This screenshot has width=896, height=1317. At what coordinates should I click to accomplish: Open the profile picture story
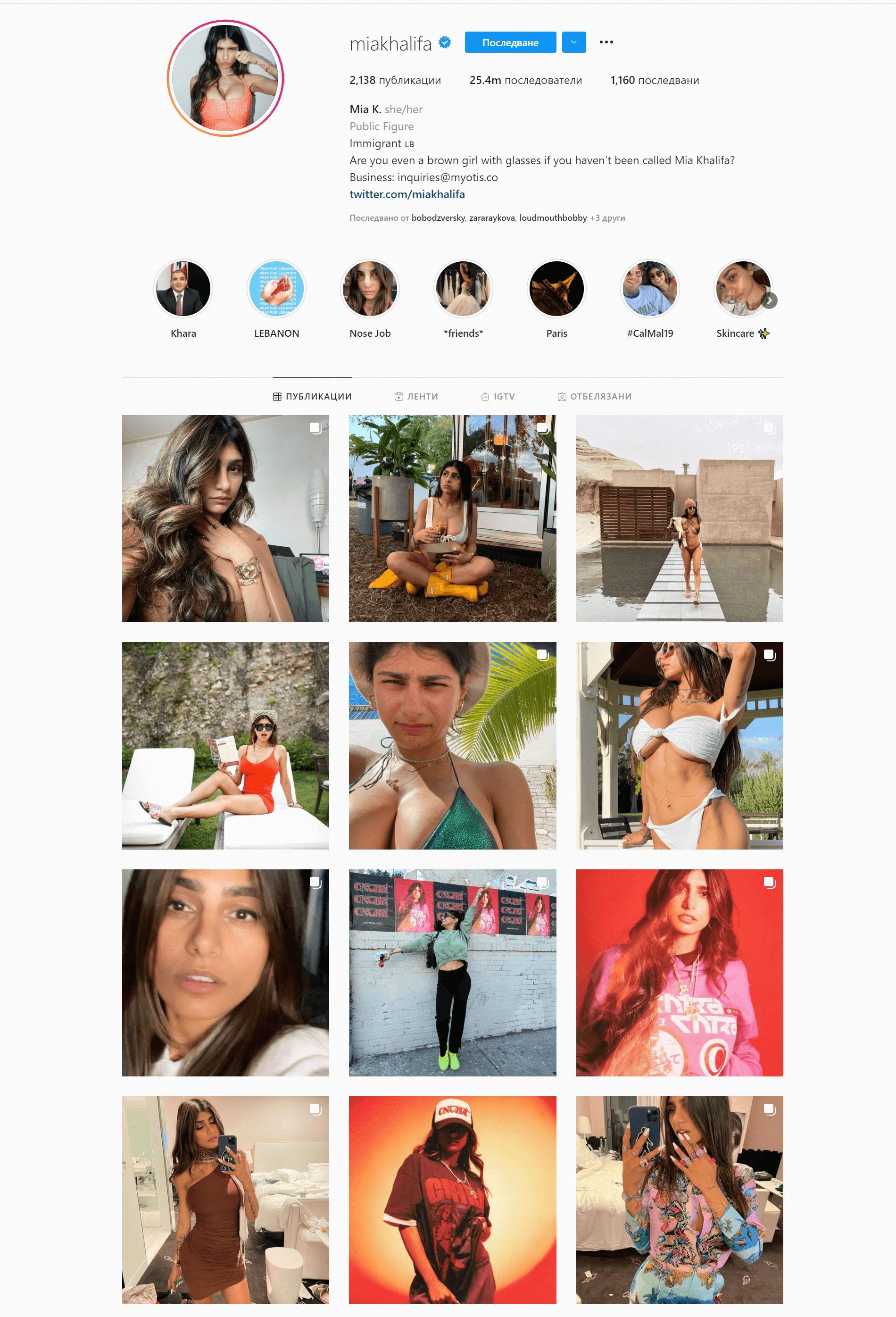(x=225, y=78)
